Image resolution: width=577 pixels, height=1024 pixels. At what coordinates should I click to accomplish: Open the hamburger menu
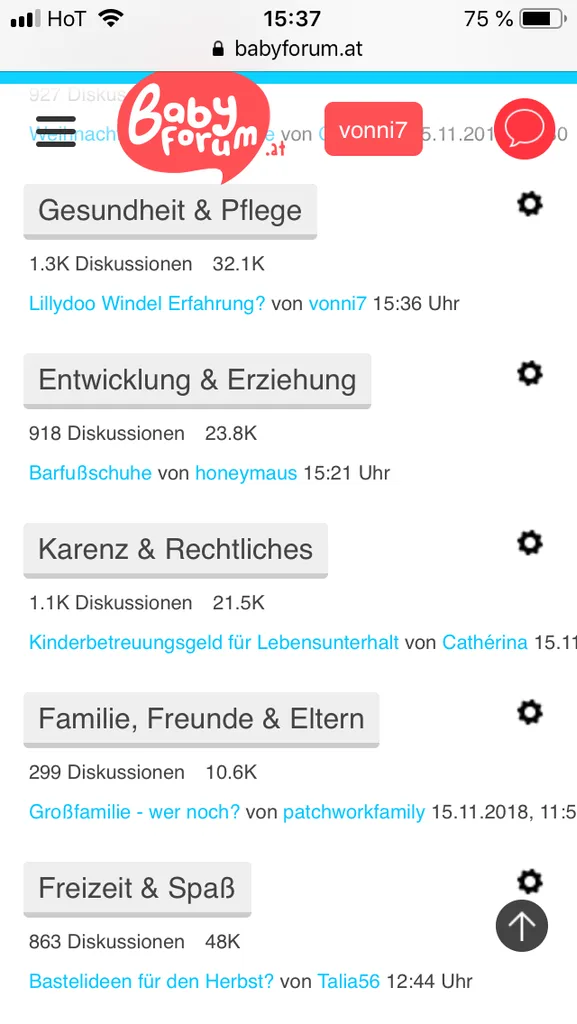tap(55, 131)
